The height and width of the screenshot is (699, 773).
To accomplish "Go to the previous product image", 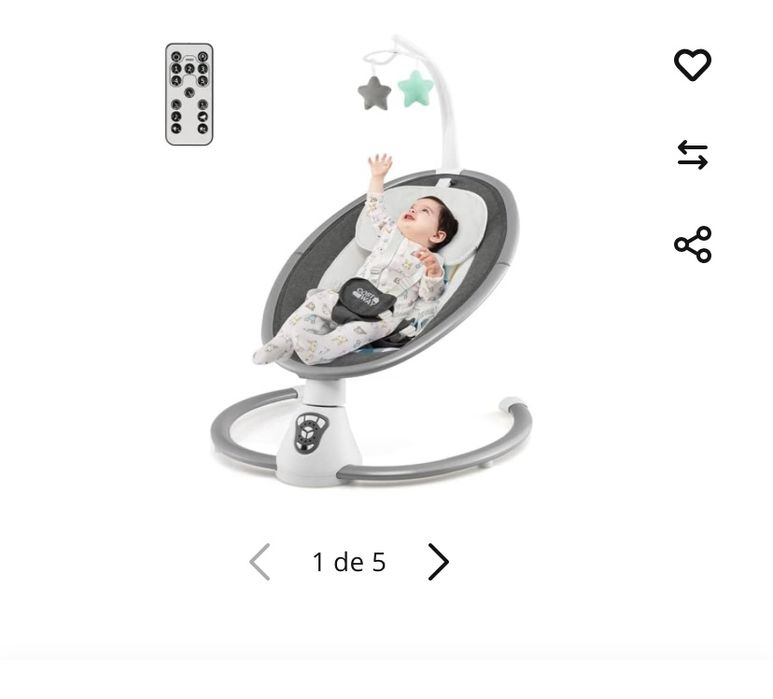I will click(260, 562).
